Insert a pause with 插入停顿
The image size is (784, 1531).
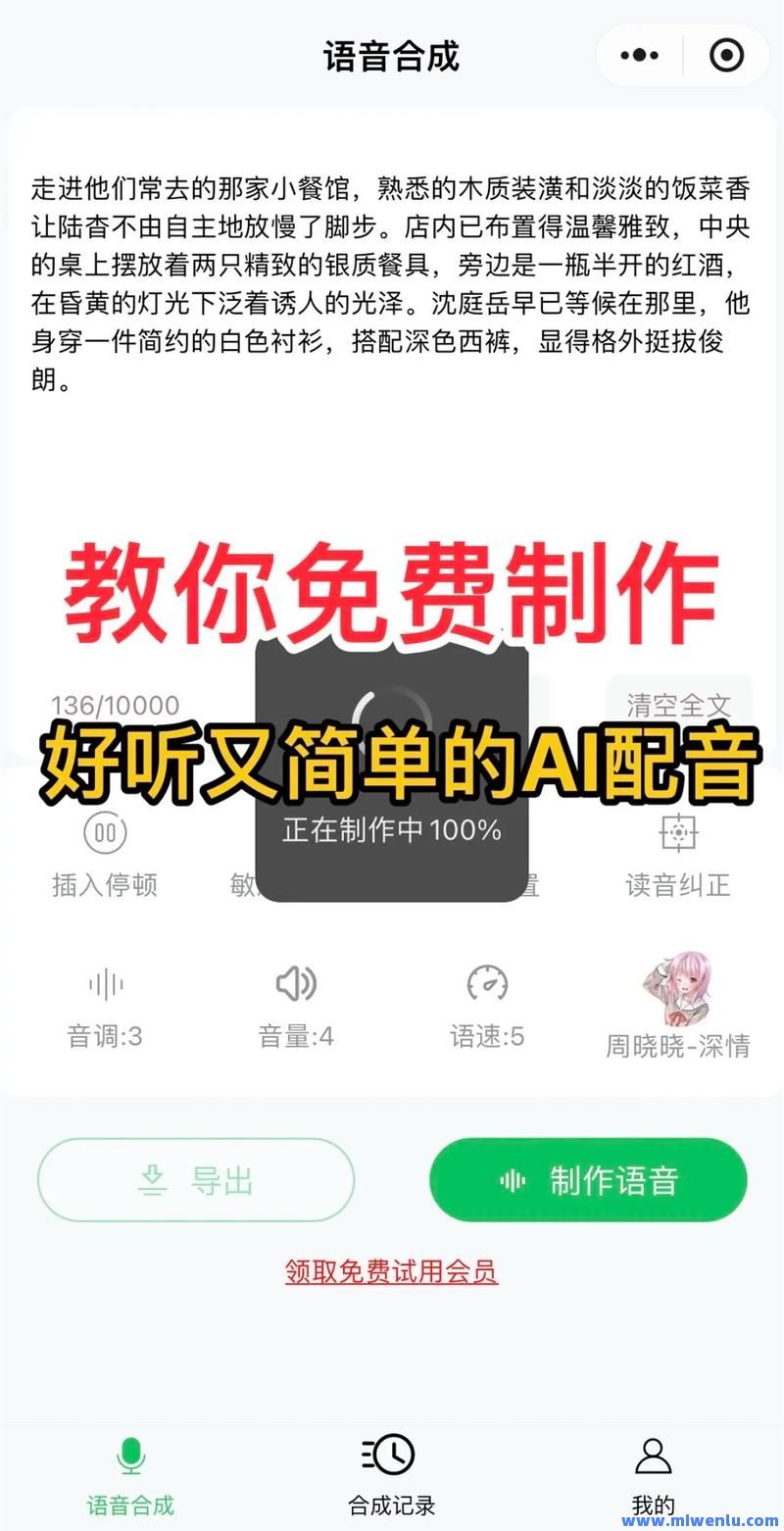point(105,855)
